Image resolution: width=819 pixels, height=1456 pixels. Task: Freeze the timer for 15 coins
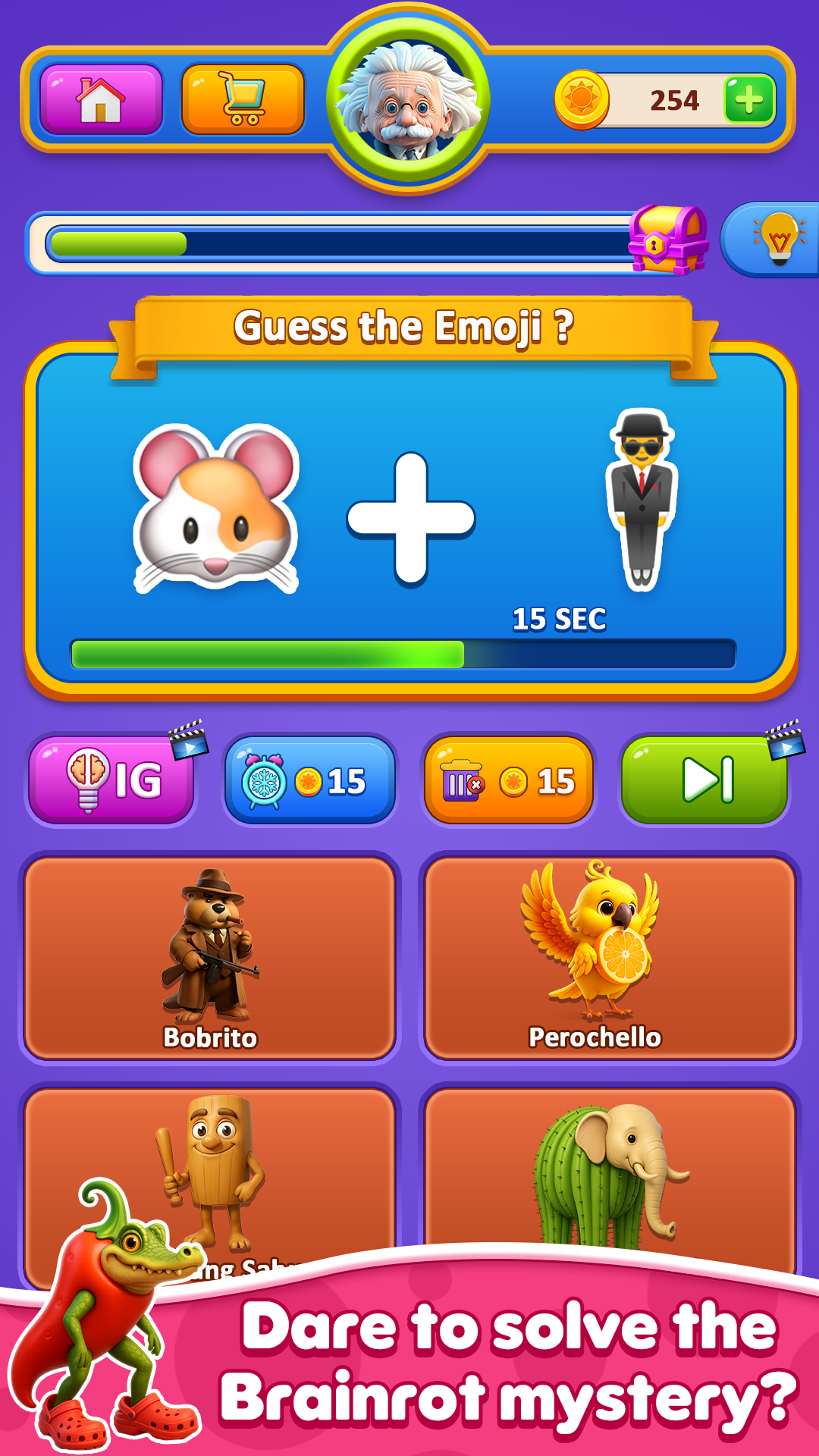[309, 780]
